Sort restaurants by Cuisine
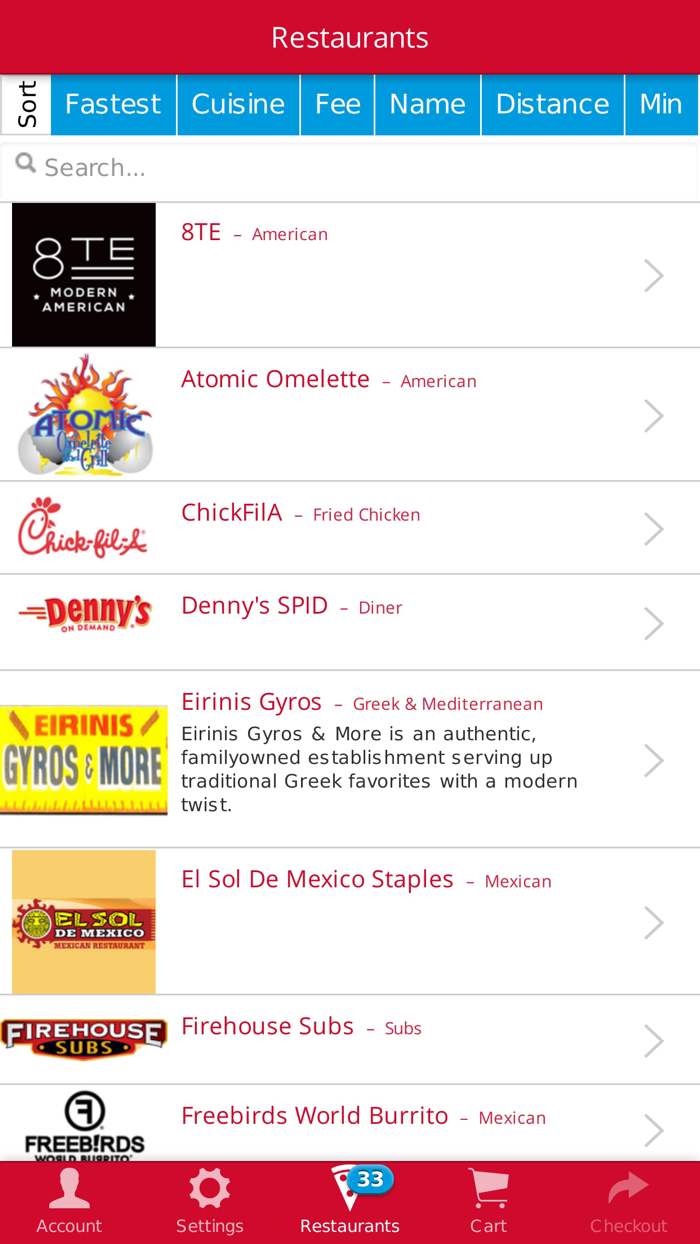The image size is (700, 1244). point(238,104)
